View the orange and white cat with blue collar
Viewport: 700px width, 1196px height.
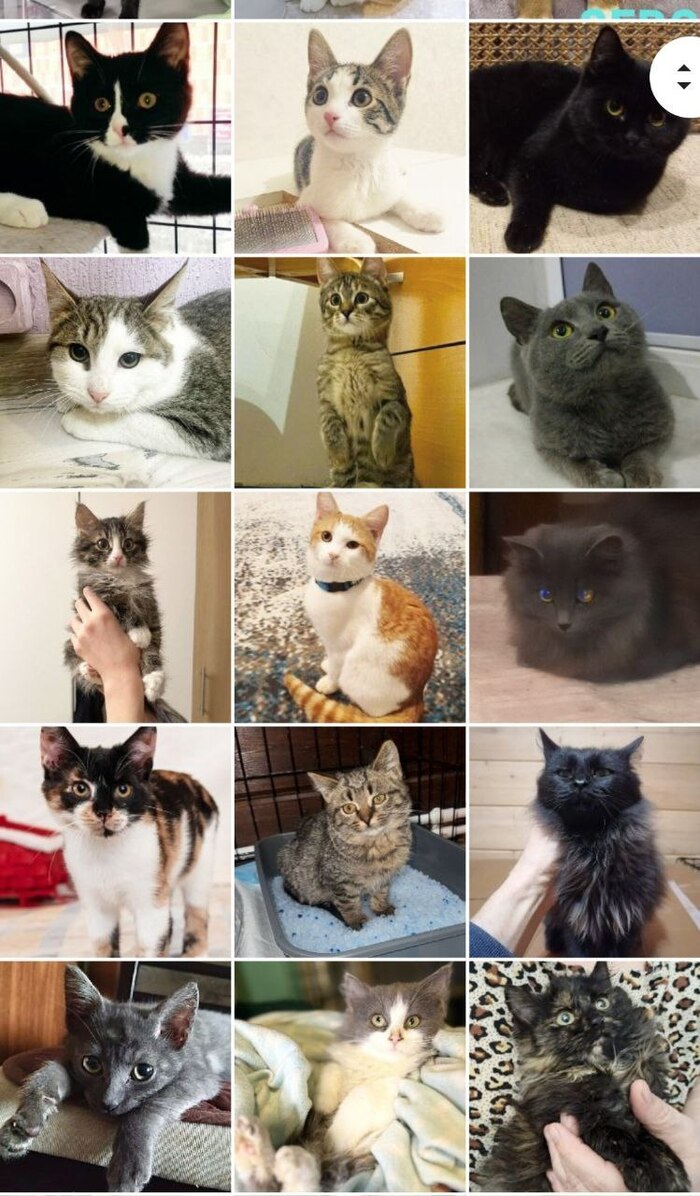tap(350, 607)
